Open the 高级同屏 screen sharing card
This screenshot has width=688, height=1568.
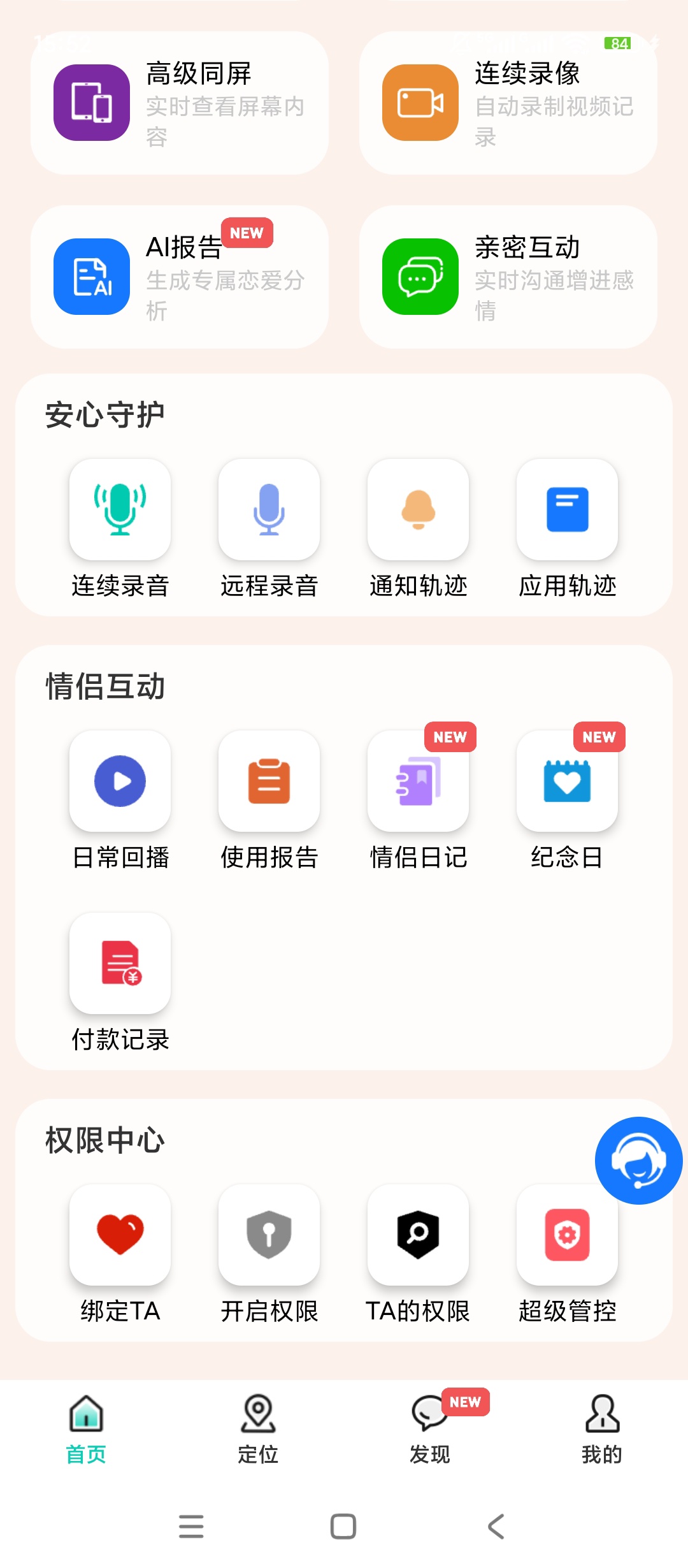click(x=180, y=103)
